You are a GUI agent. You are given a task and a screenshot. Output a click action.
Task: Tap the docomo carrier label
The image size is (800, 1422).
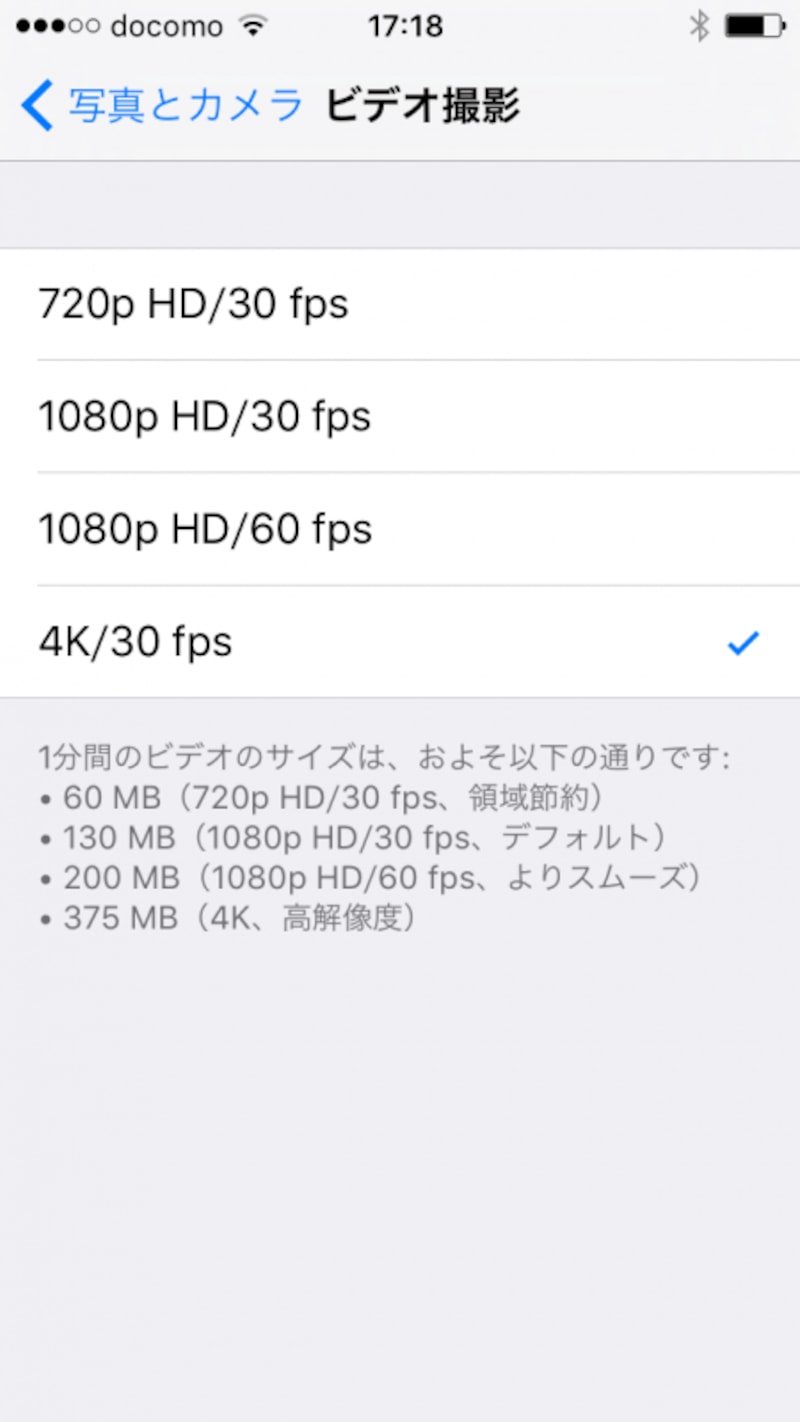point(165,26)
